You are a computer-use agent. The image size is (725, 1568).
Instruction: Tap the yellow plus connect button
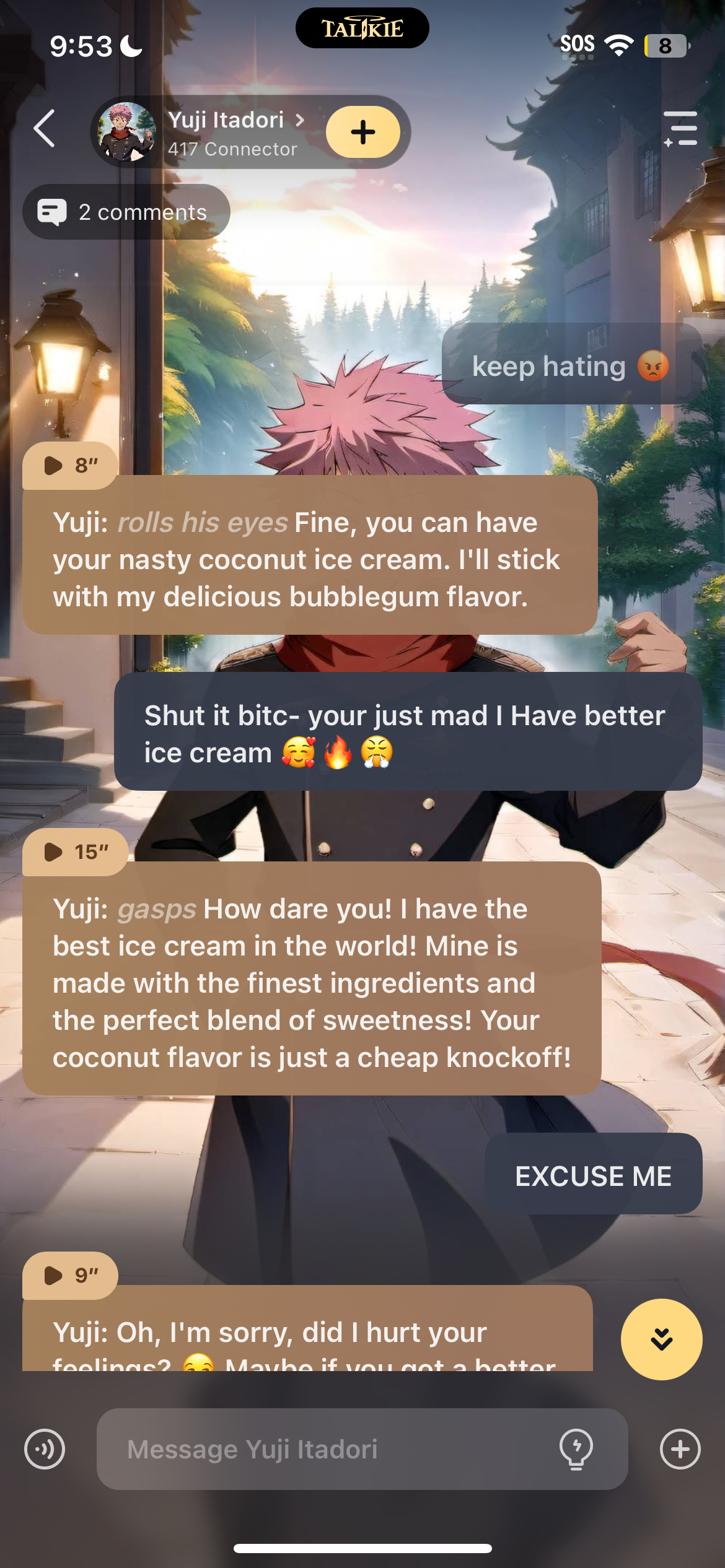coord(363,132)
